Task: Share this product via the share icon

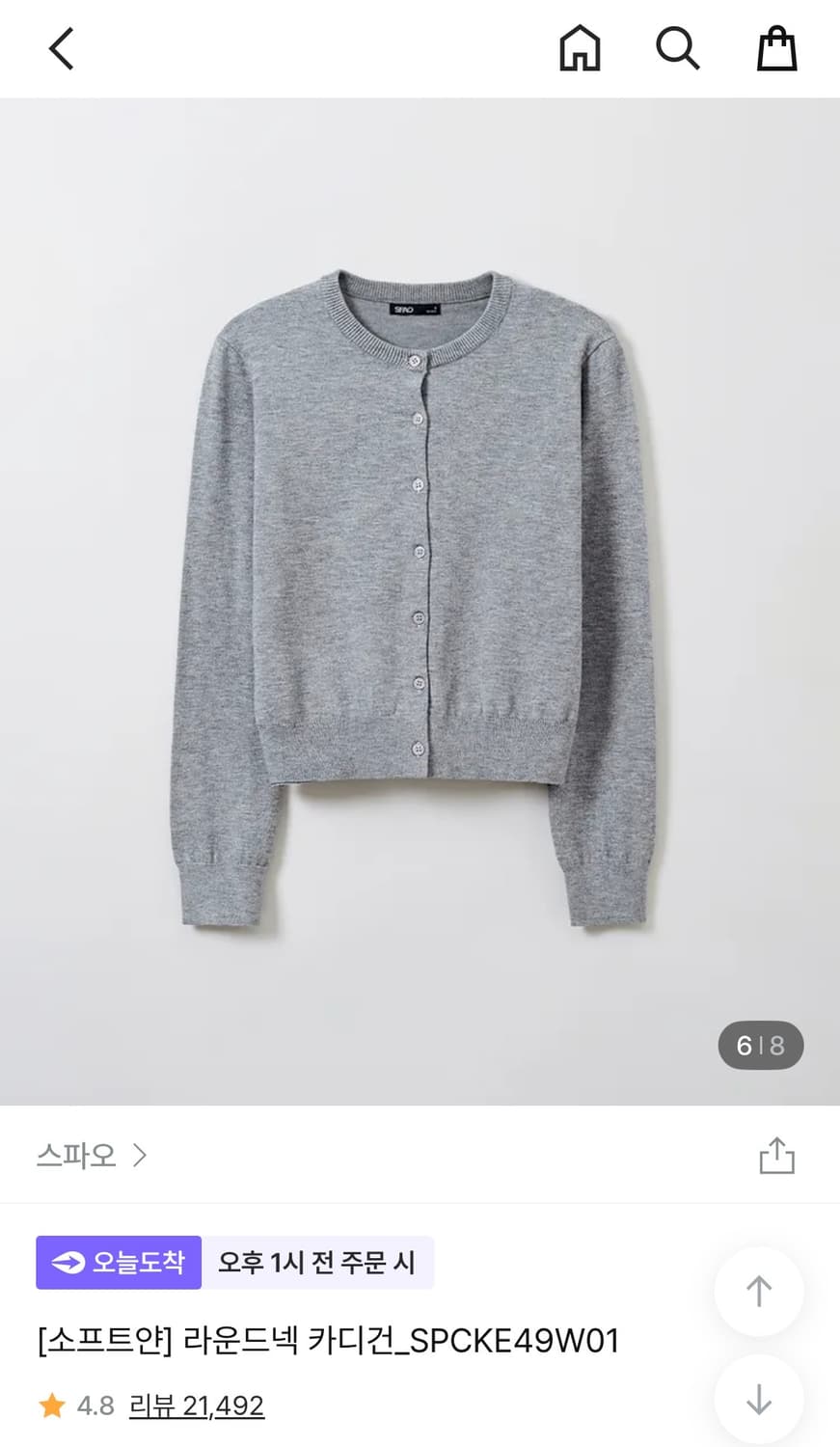Action: (777, 1155)
